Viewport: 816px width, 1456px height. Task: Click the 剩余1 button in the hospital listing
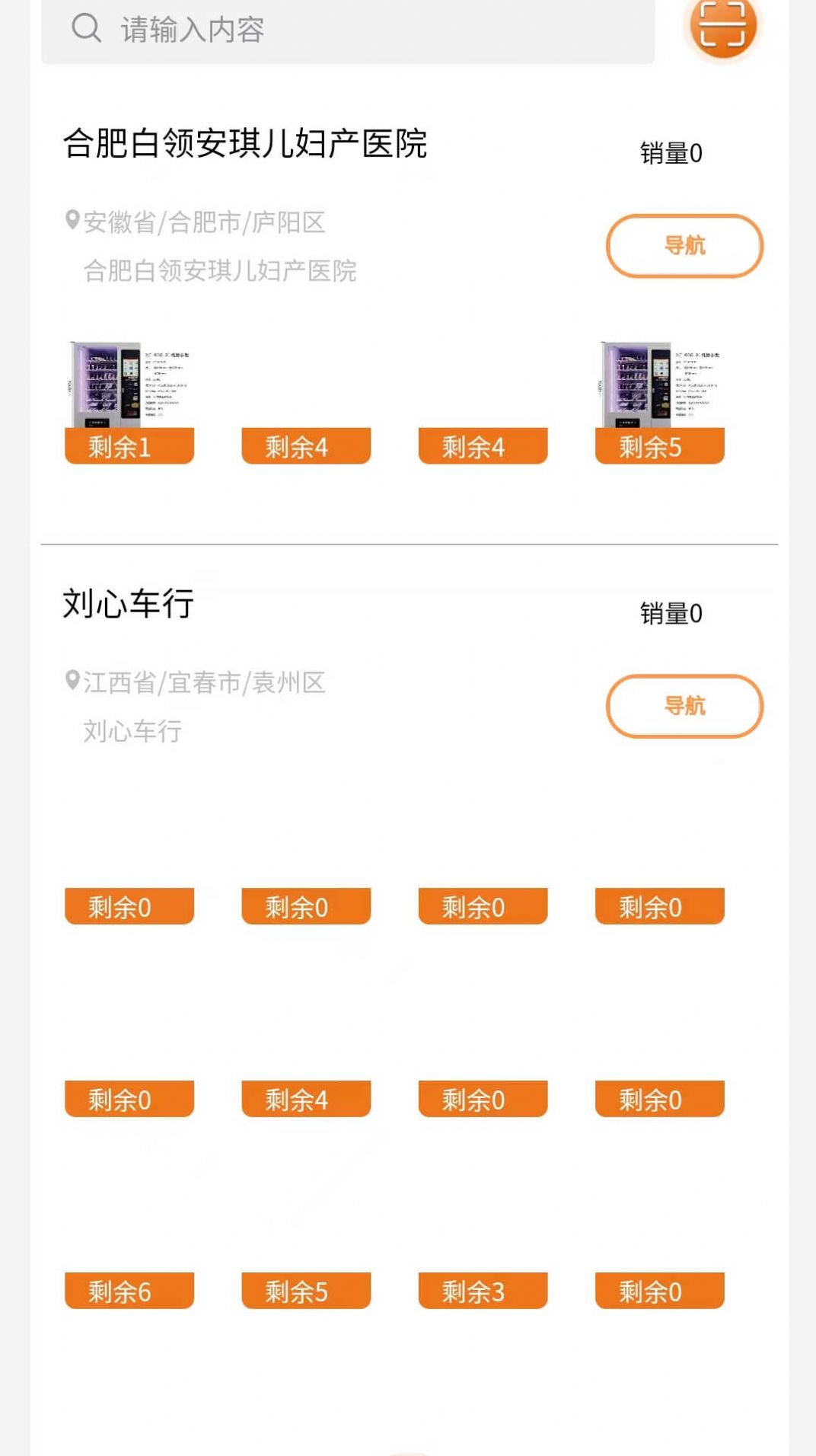point(127,446)
